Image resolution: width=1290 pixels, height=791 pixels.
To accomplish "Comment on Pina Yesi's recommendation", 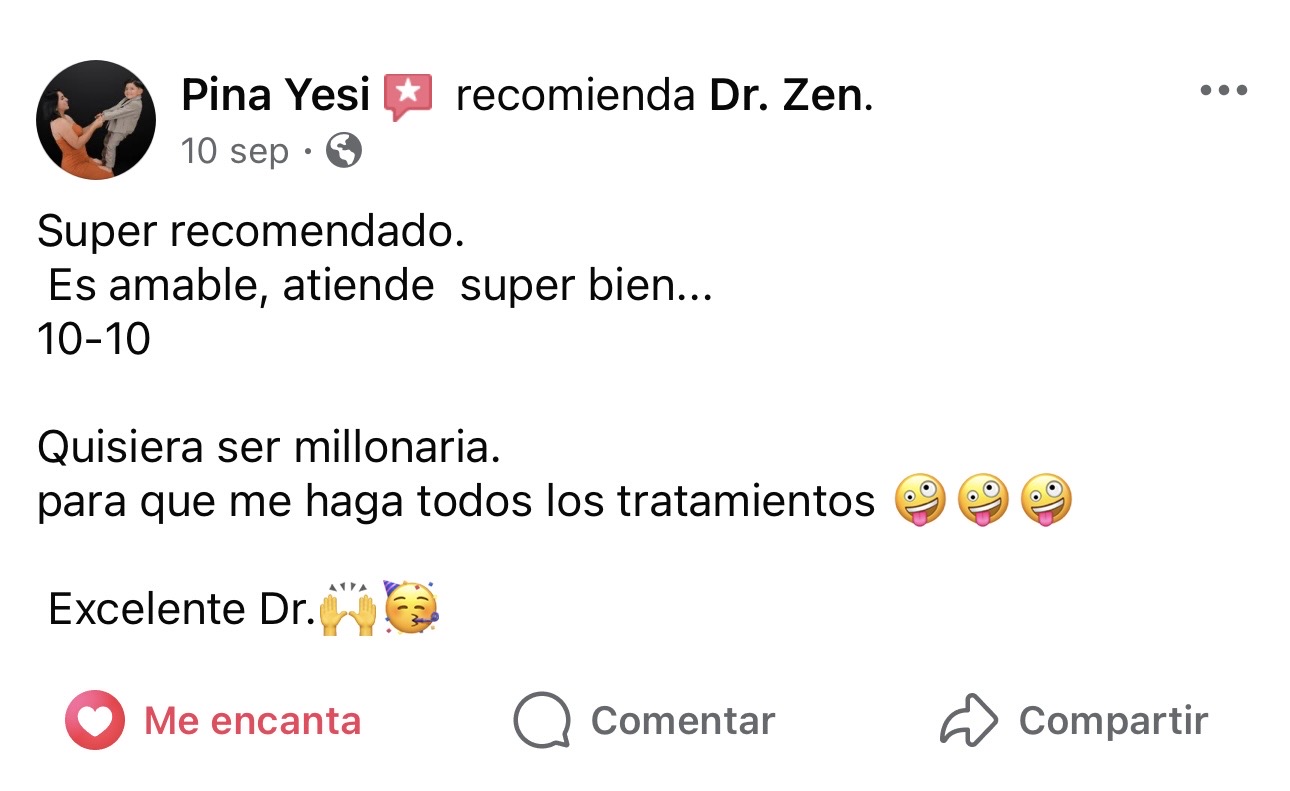I will [x=645, y=720].
